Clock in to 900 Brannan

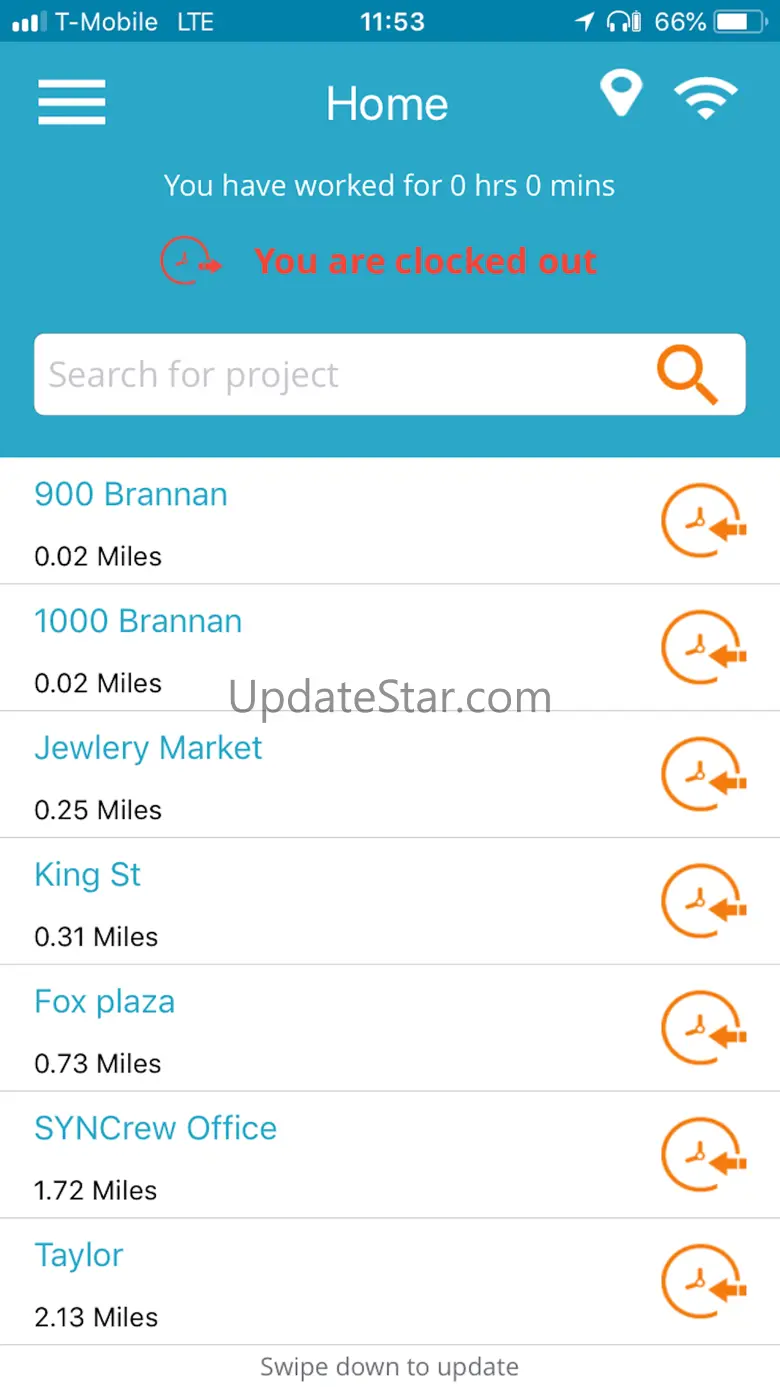click(x=703, y=520)
